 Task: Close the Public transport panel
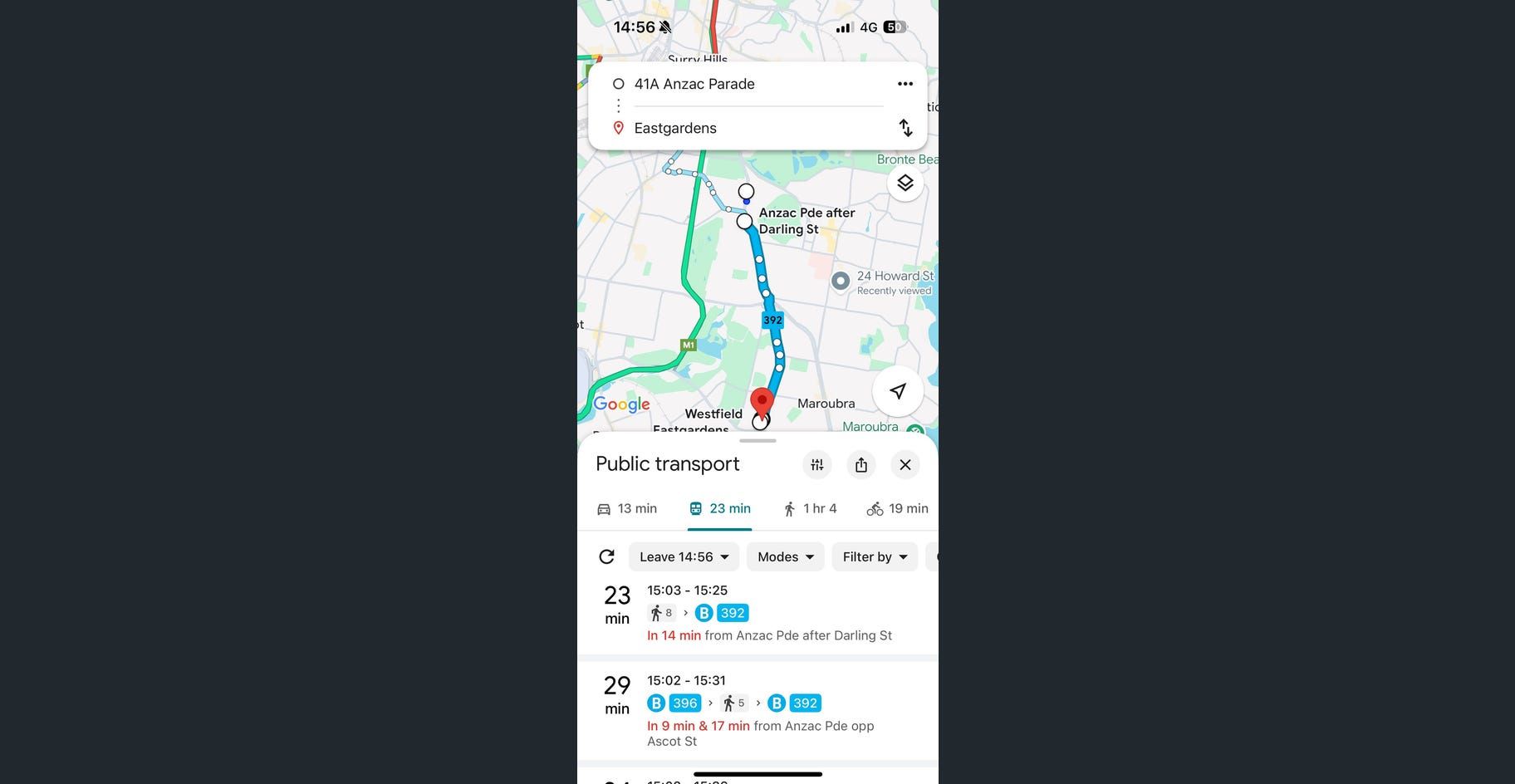[x=905, y=465]
